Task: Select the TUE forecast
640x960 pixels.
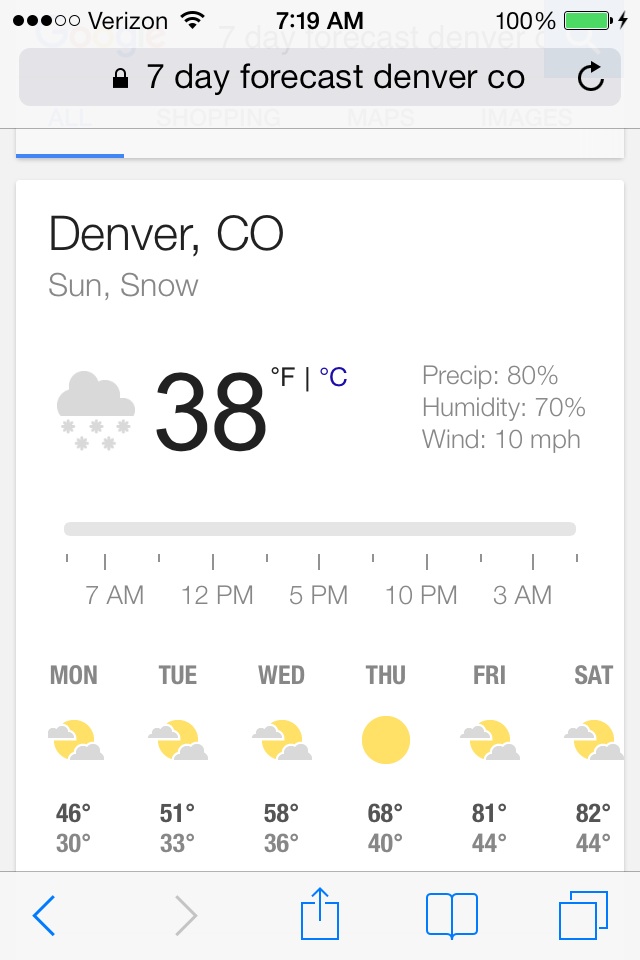Action: coord(178,760)
